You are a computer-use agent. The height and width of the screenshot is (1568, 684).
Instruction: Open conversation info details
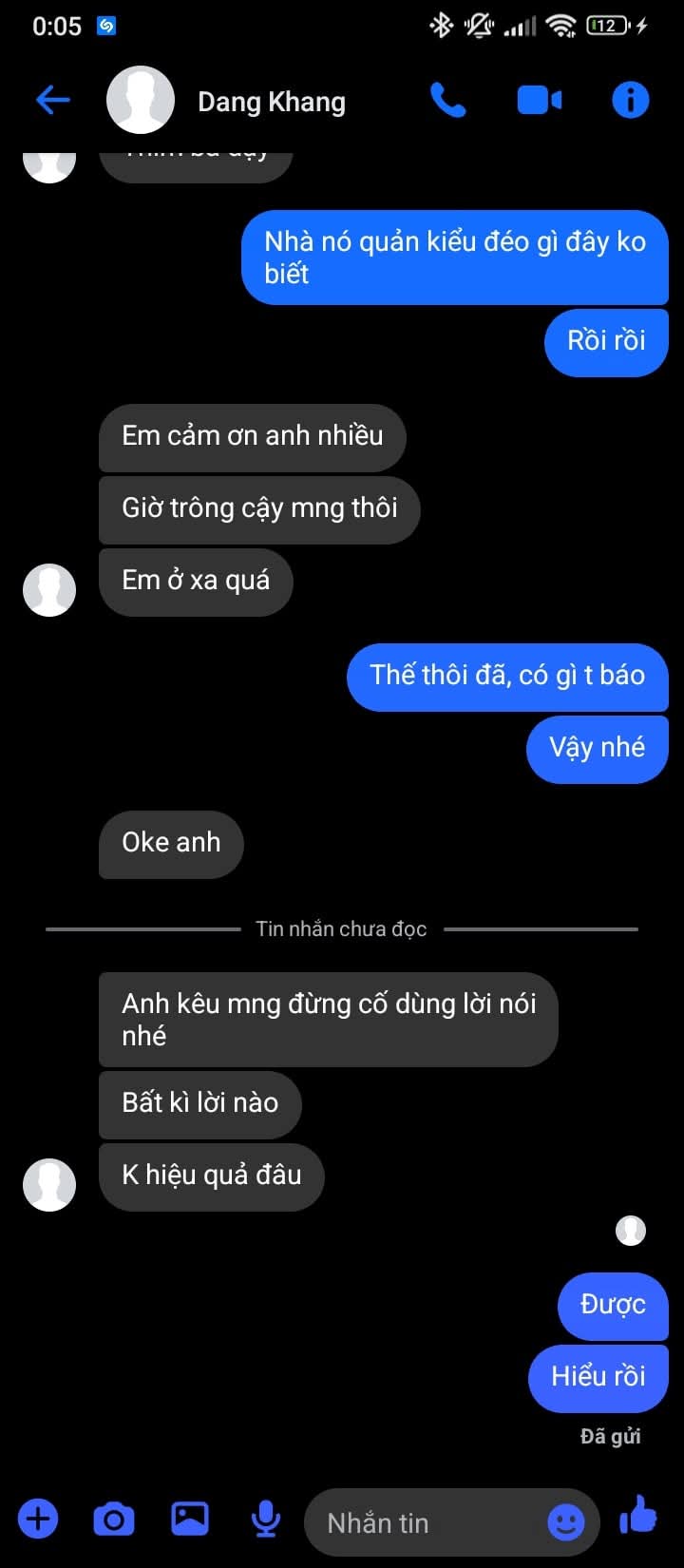tap(630, 100)
